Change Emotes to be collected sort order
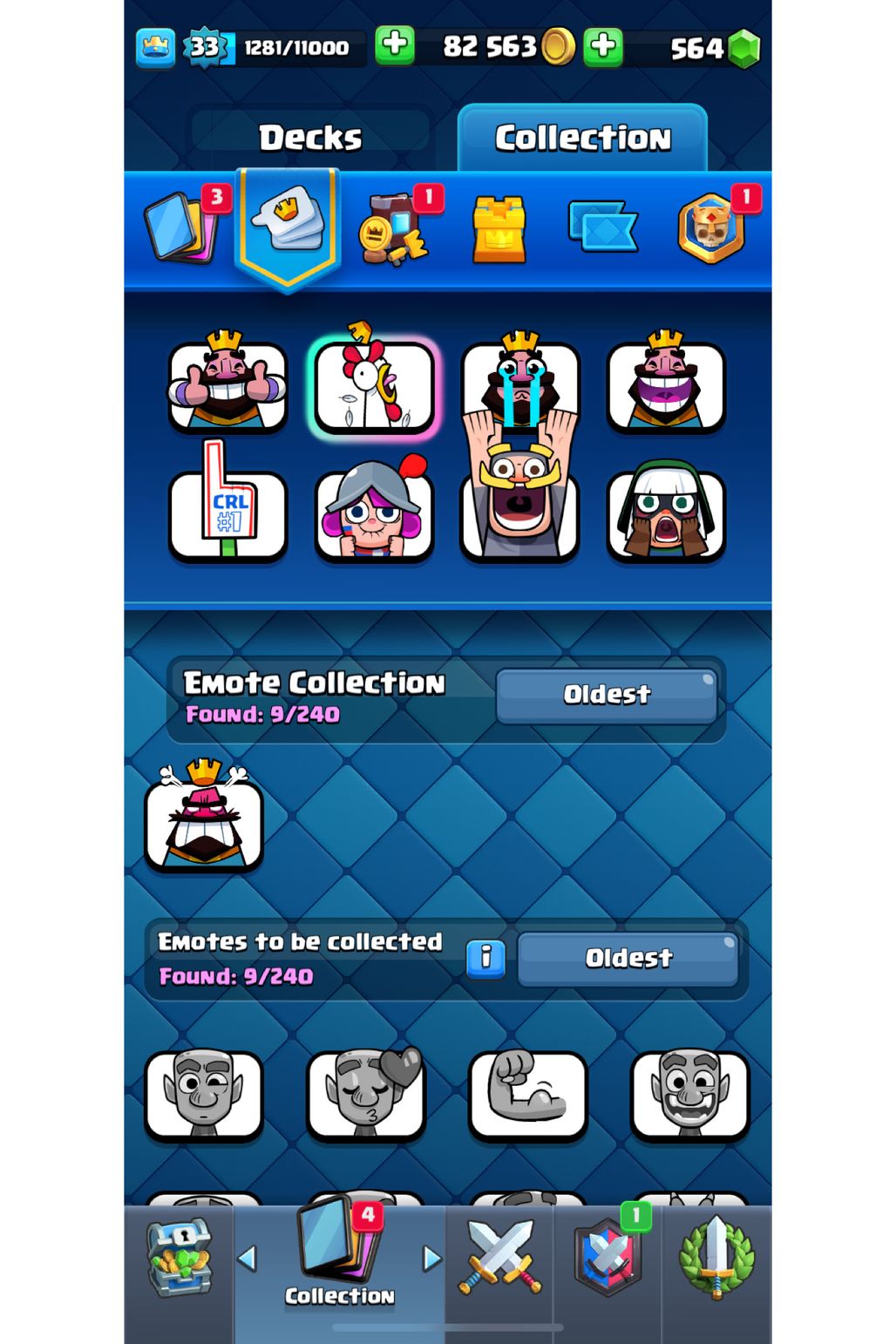The width and height of the screenshot is (896, 1344). click(x=628, y=958)
